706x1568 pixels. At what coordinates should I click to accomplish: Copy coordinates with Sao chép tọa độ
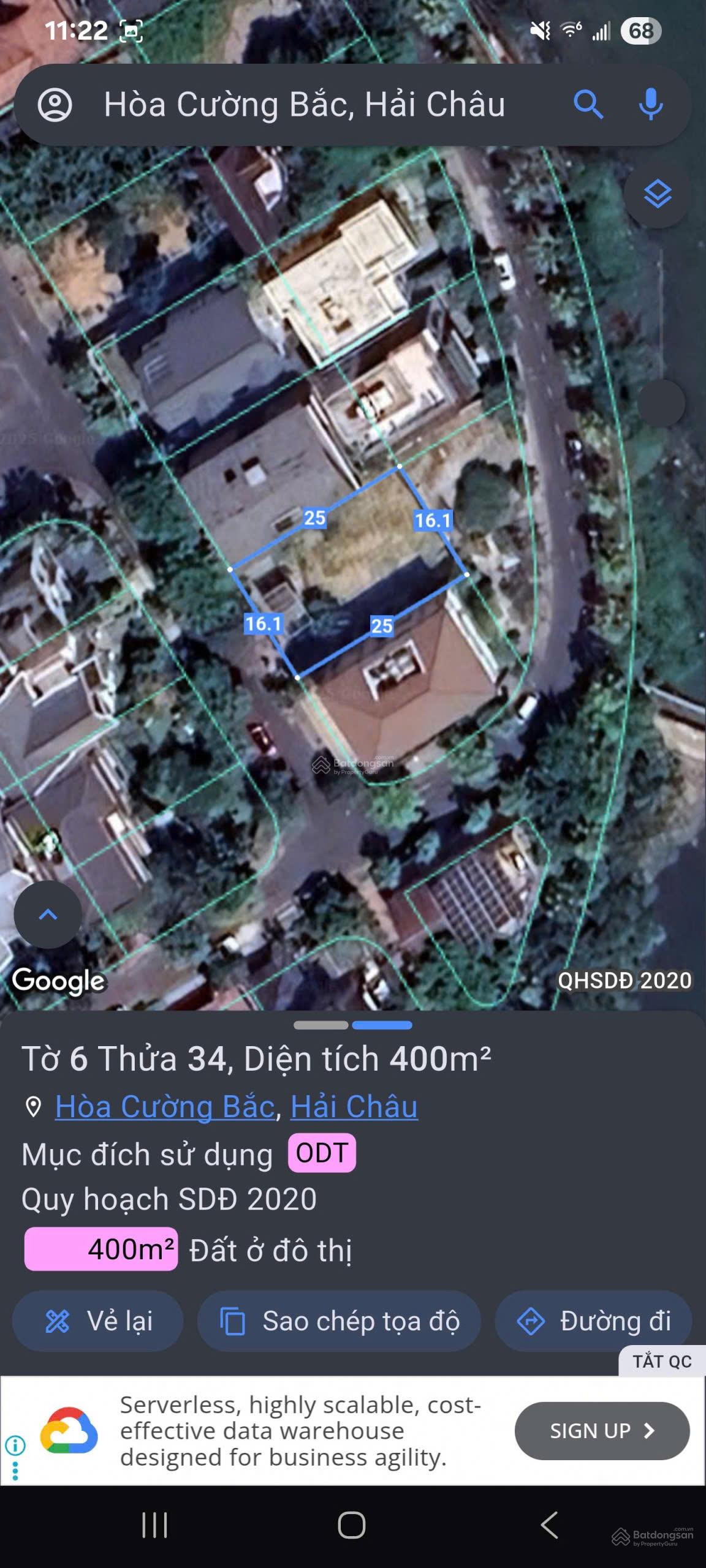pos(339,1321)
